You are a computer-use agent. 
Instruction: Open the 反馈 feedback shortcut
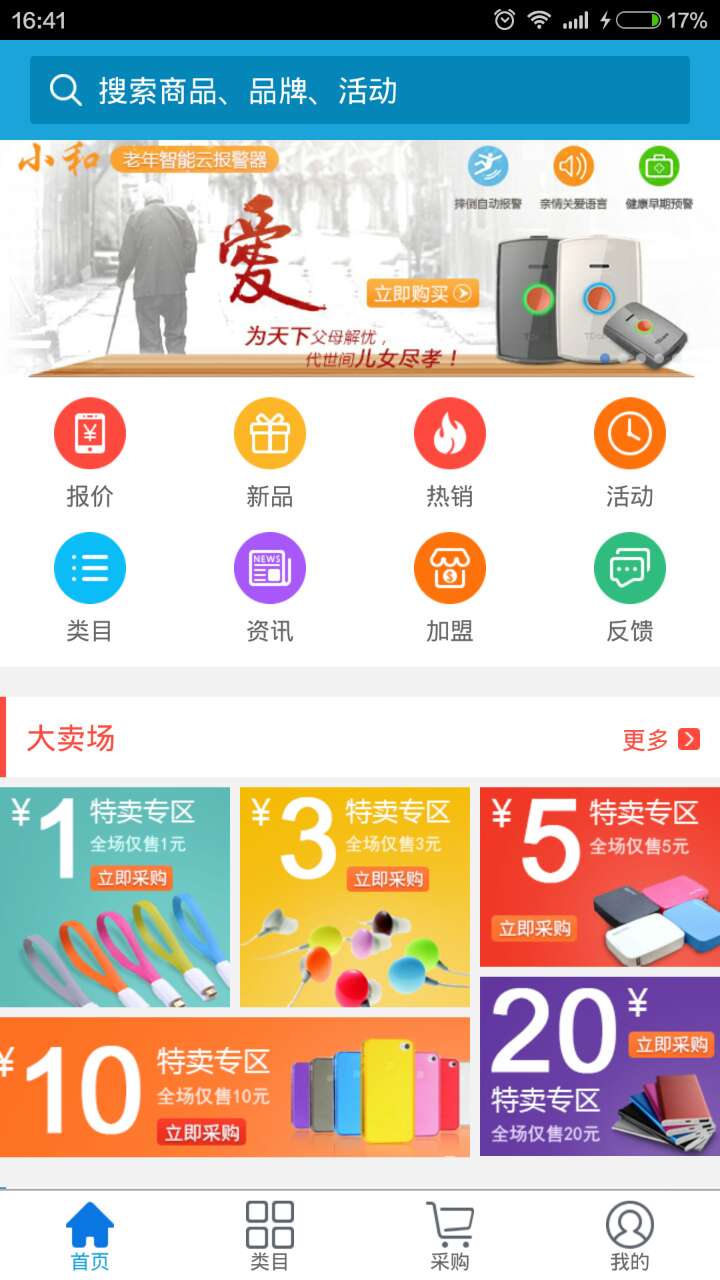[630, 588]
